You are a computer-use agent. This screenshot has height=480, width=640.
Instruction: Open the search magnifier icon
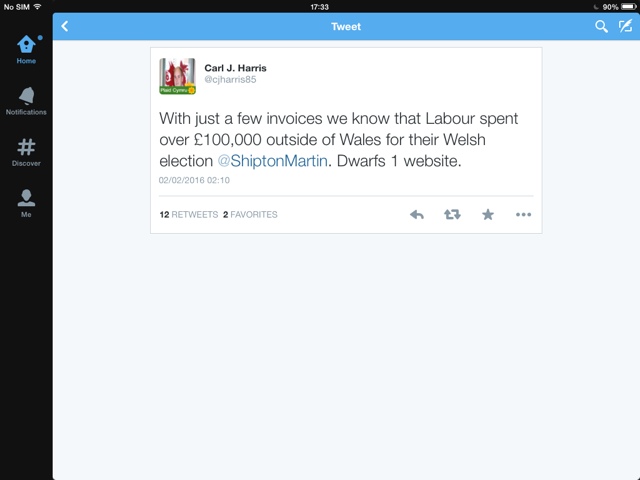[601, 27]
